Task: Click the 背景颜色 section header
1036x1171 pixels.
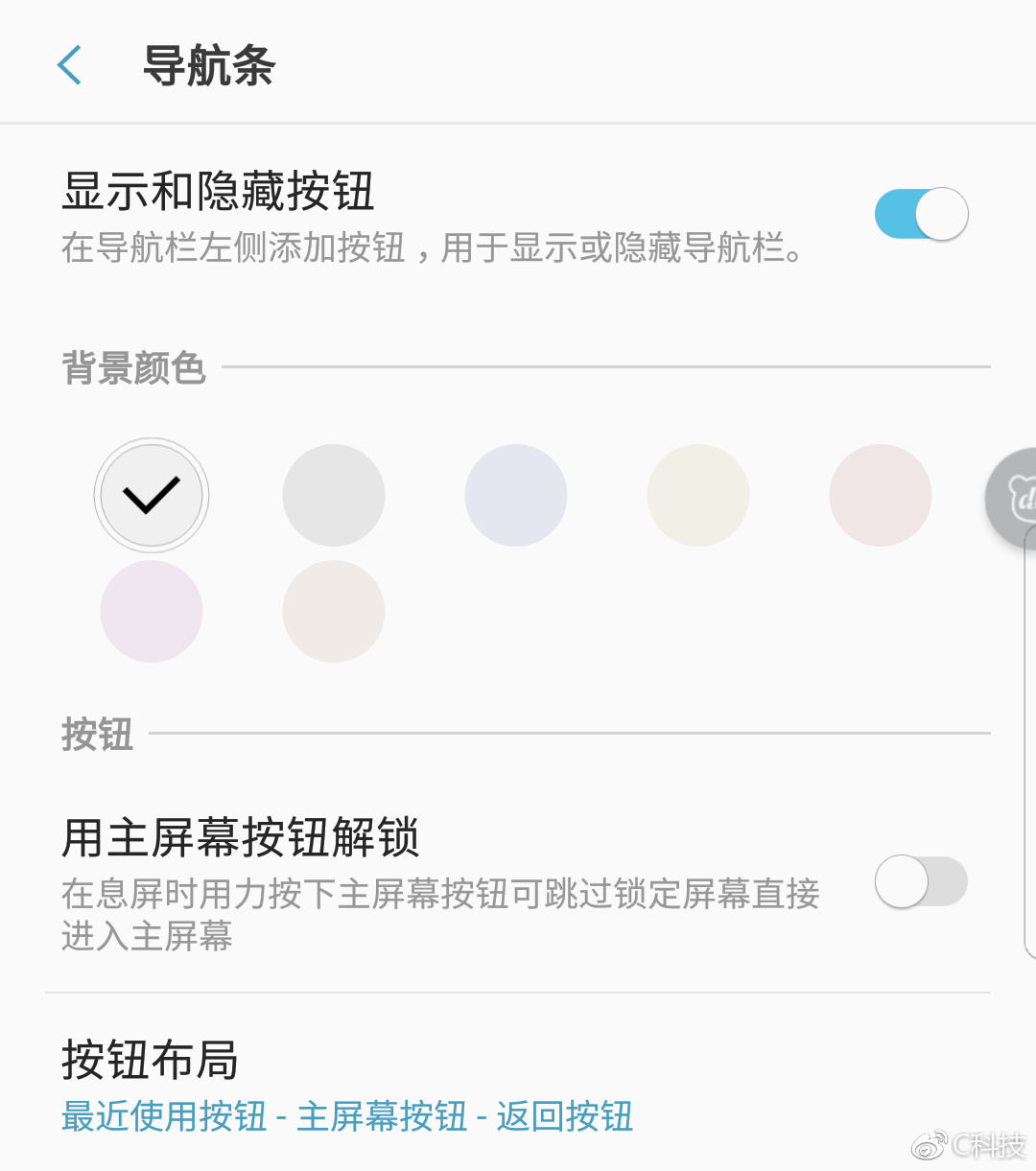Action: coord(134,368)
